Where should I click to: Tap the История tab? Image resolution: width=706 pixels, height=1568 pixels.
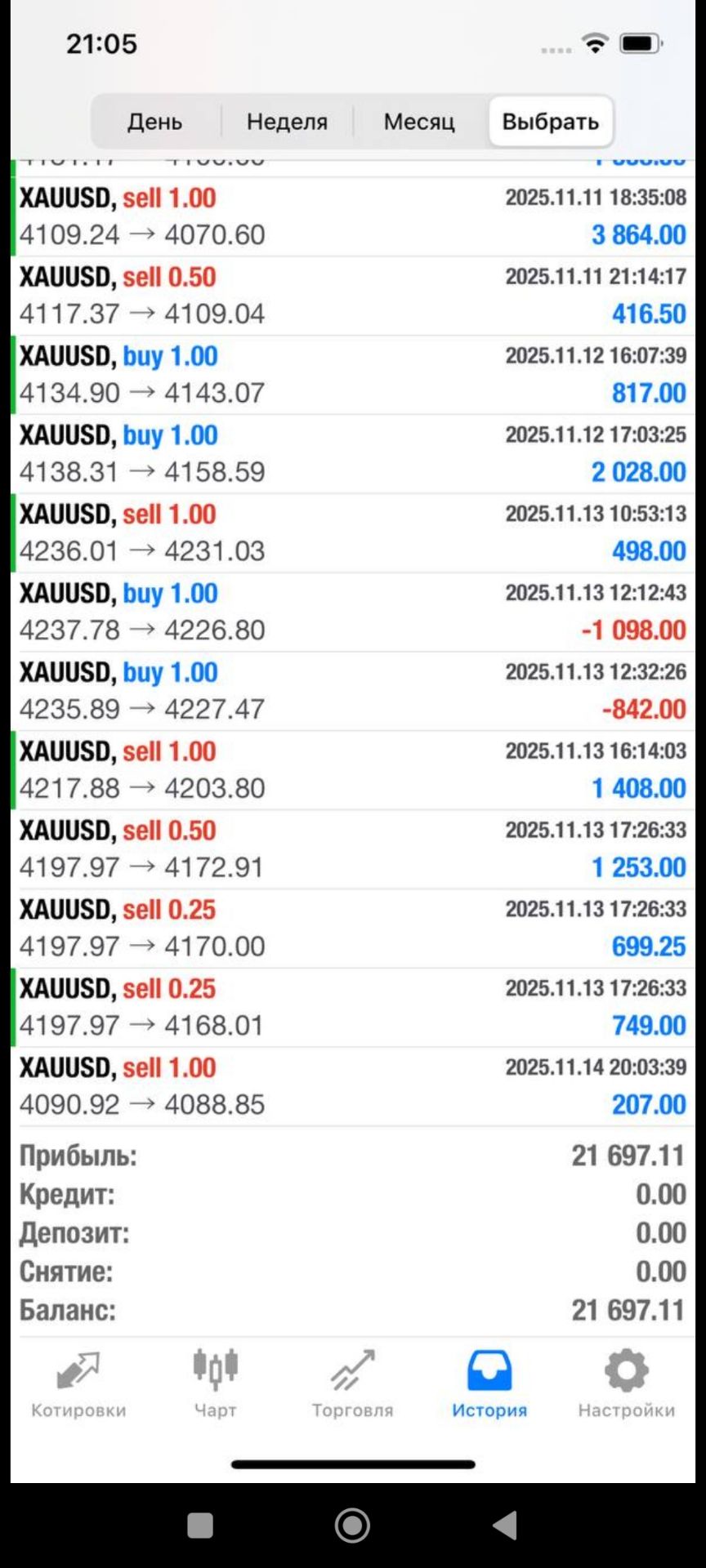pos(489,1383)
